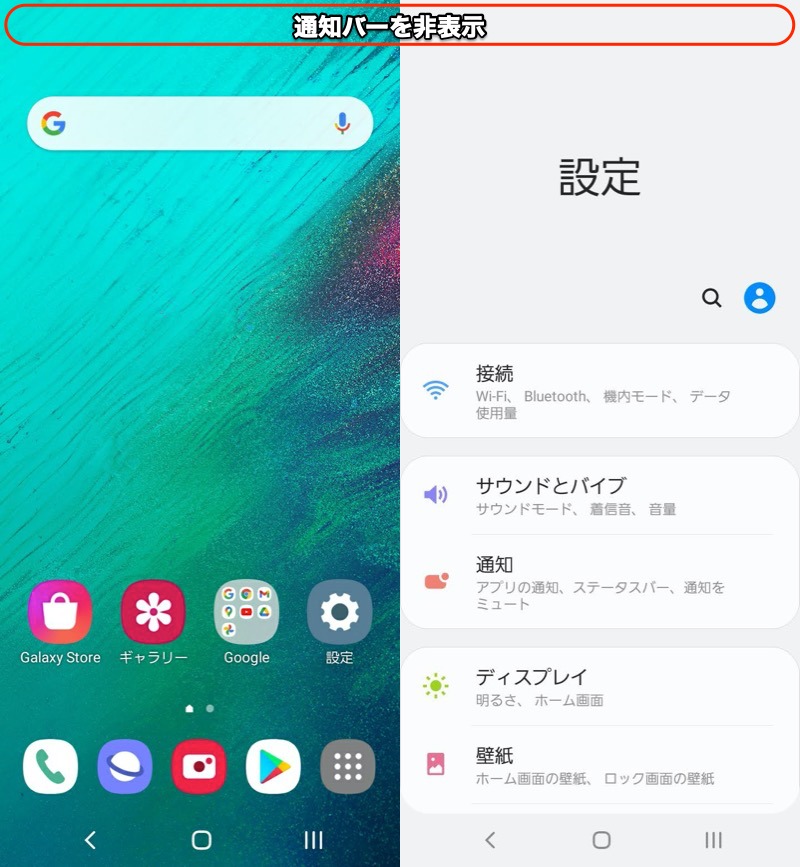Open 接続 settings
Image resolution: width=800 pixels, height=867 pixels.
(x=600, y=391)
